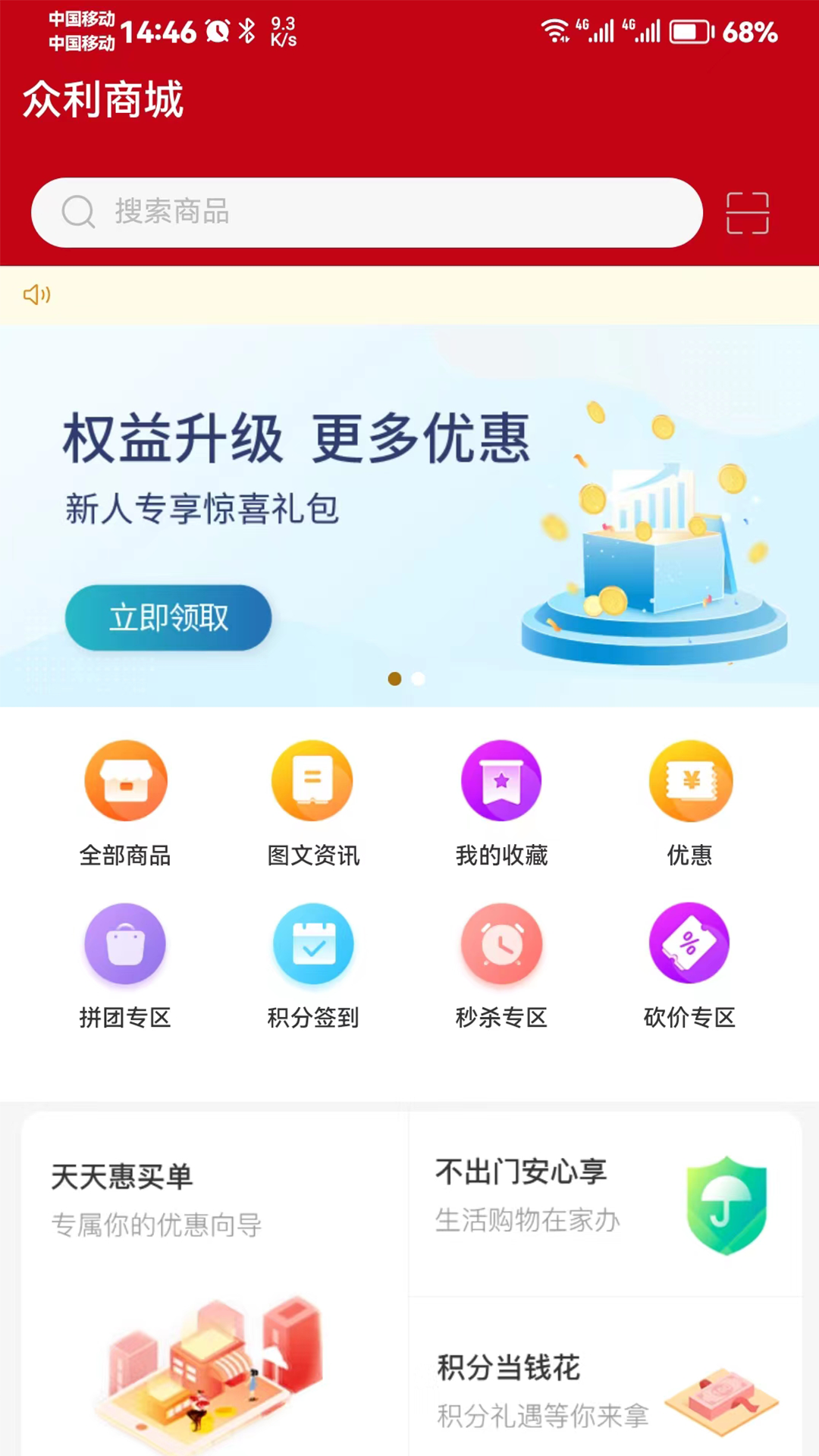819x1456 pixels.
Task: Tap the 立即领取 banner button
Action: click(x=167, y=617)
